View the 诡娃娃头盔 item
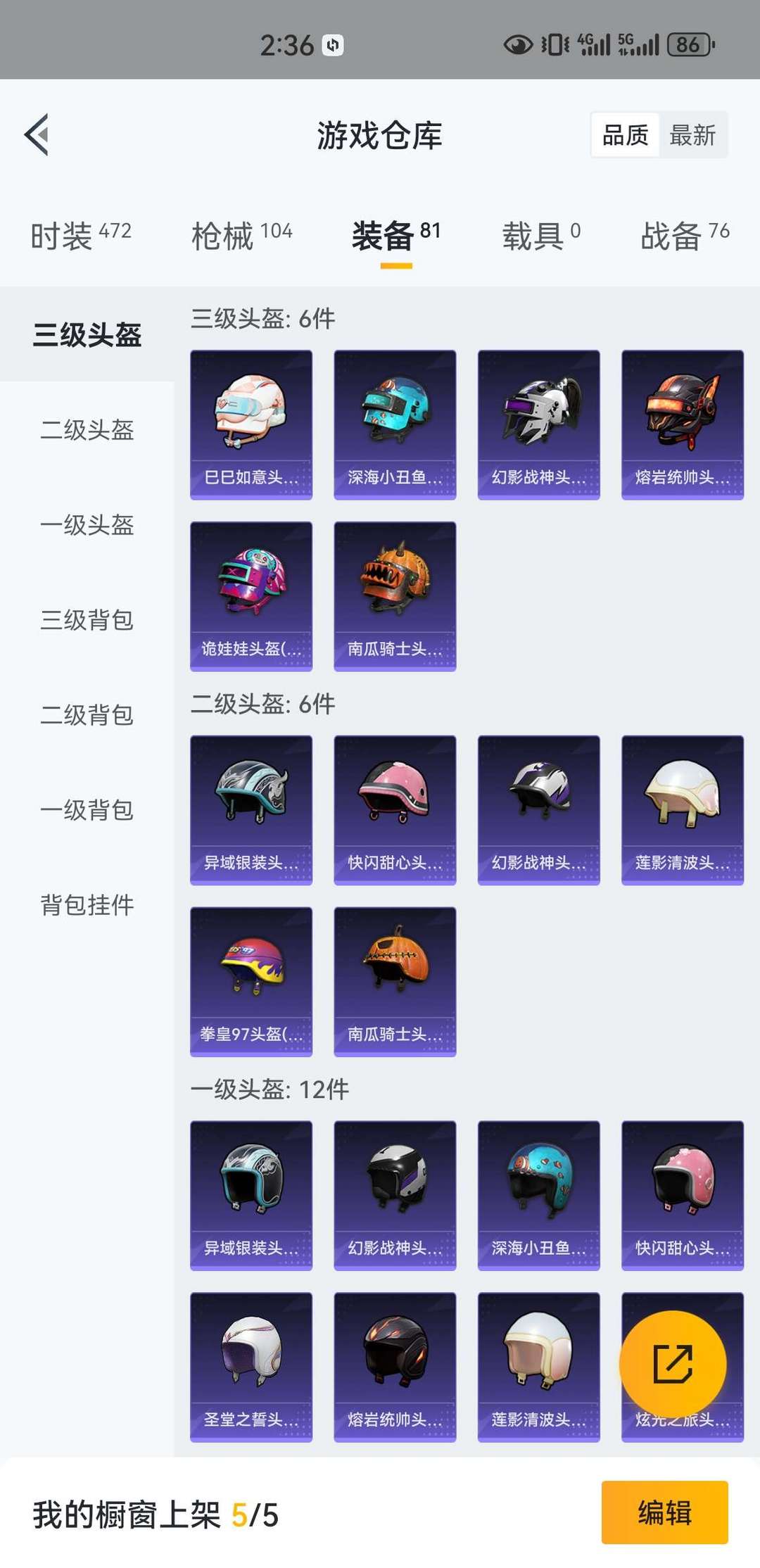Image resolution: width=760 pixels, height=1568 pixels. point(251,595)
